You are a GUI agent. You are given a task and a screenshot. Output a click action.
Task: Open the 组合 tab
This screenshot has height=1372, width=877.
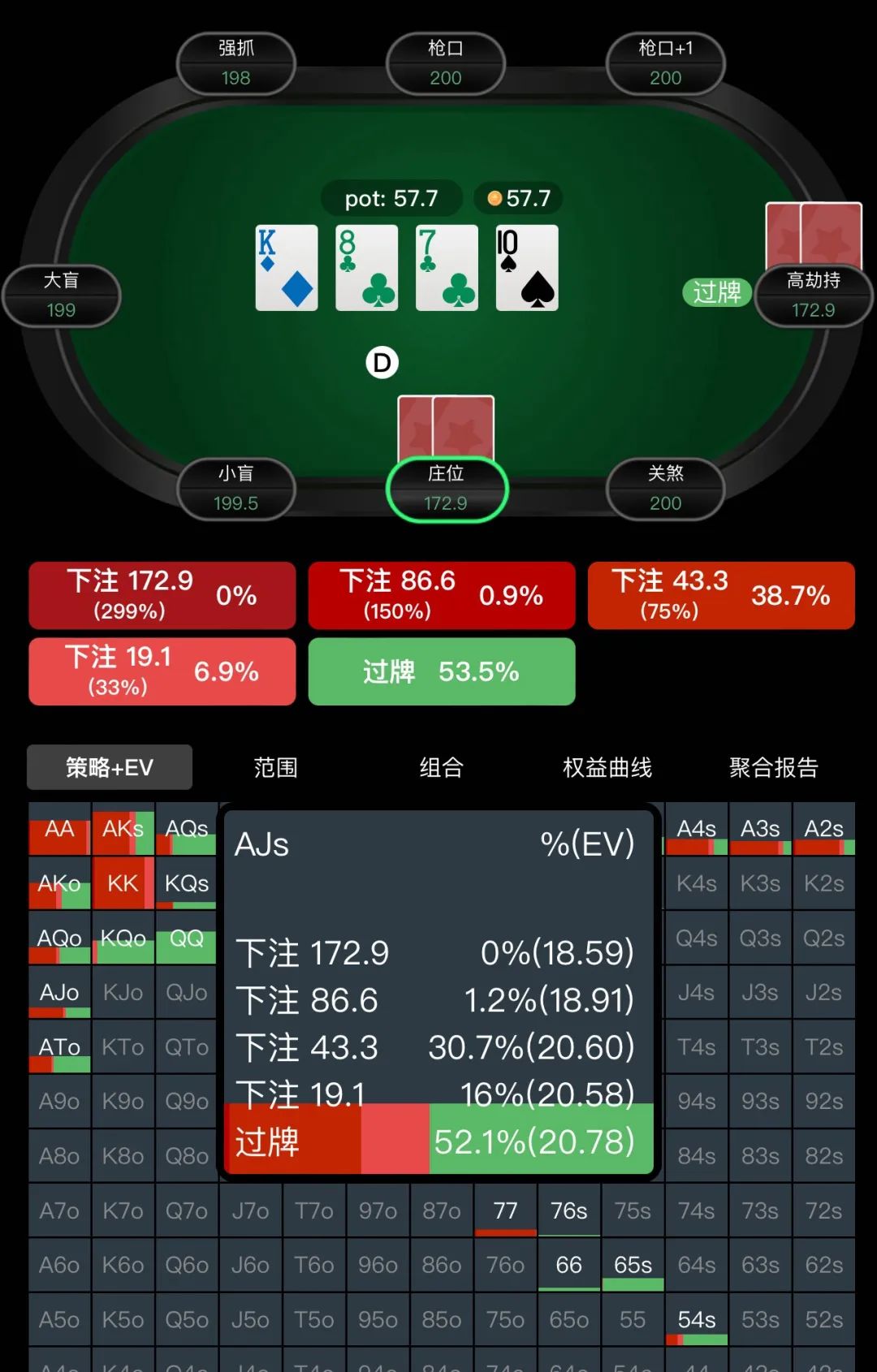[x=441, y=767]
